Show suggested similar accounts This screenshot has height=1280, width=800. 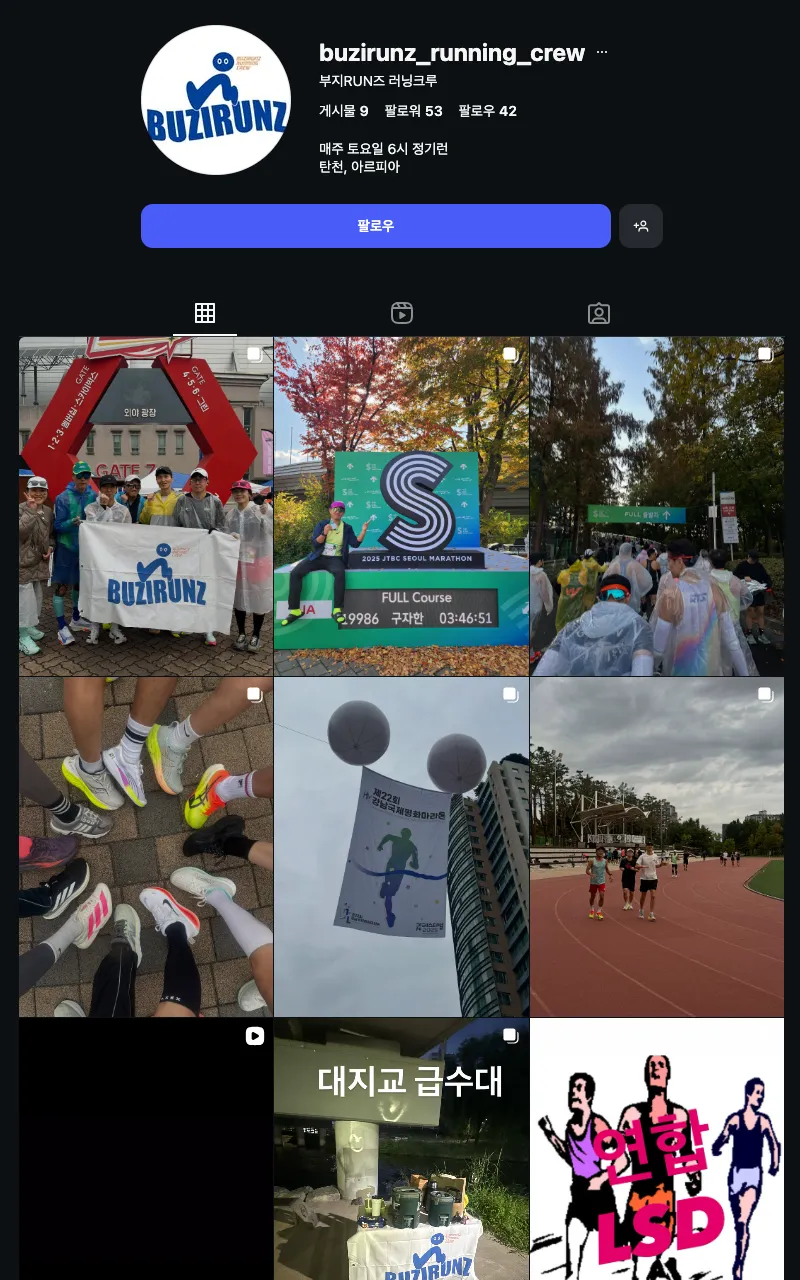(x=641, y=226)
